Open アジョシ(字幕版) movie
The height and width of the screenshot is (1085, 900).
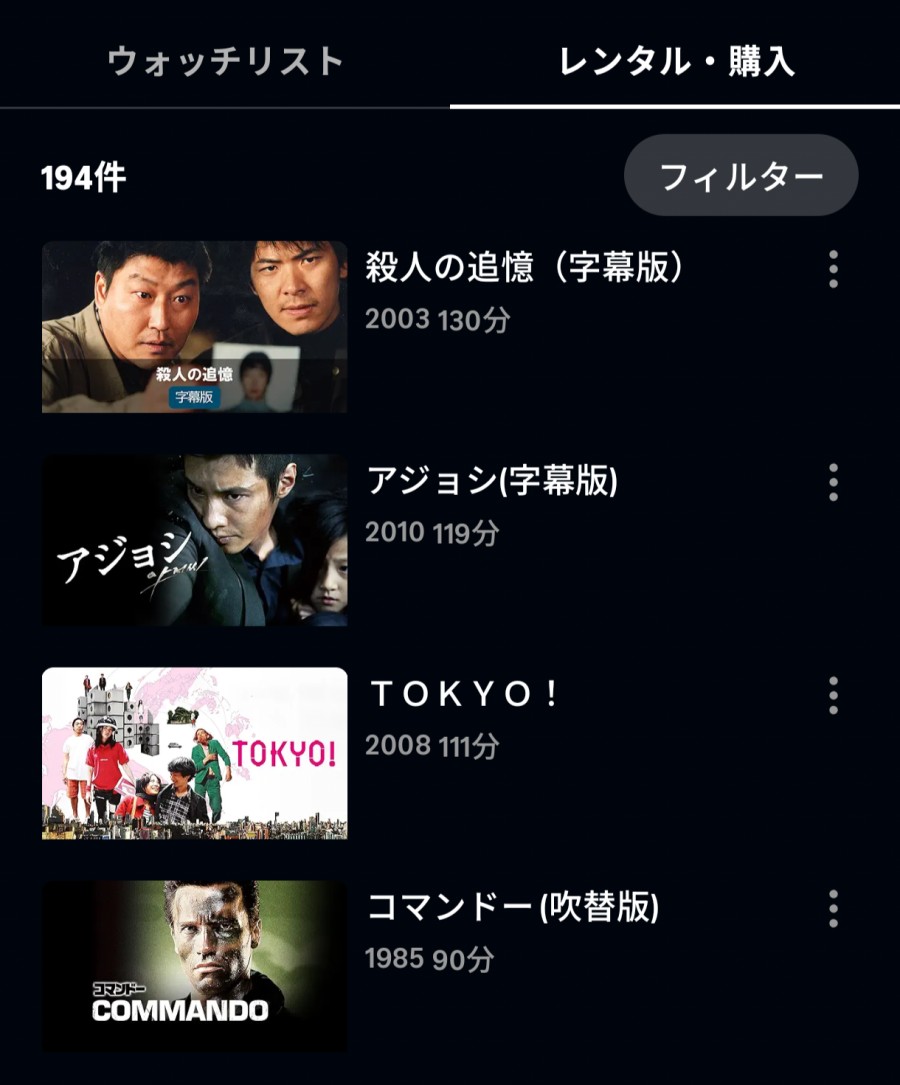click(x=195, y=540)
